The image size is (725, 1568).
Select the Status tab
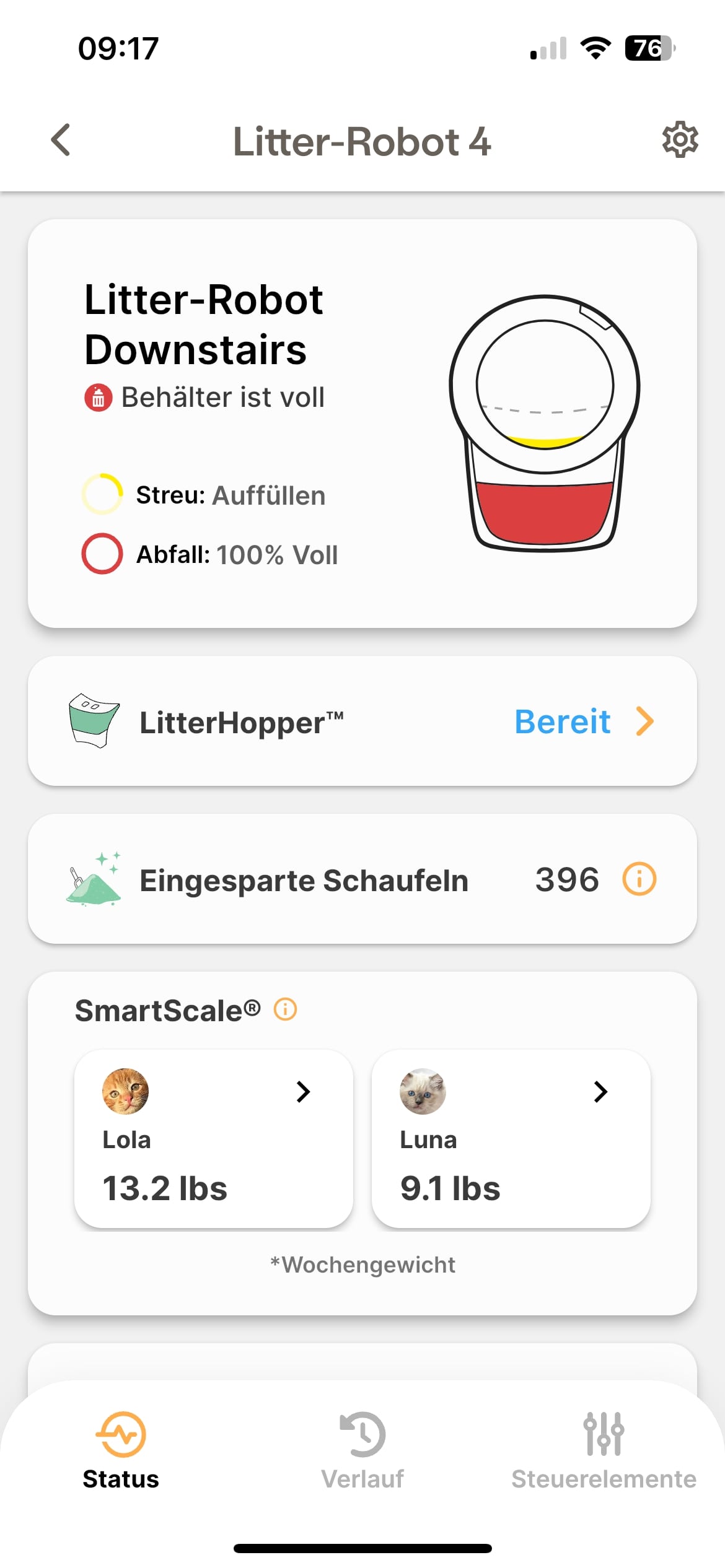(x=121, y=1450)
